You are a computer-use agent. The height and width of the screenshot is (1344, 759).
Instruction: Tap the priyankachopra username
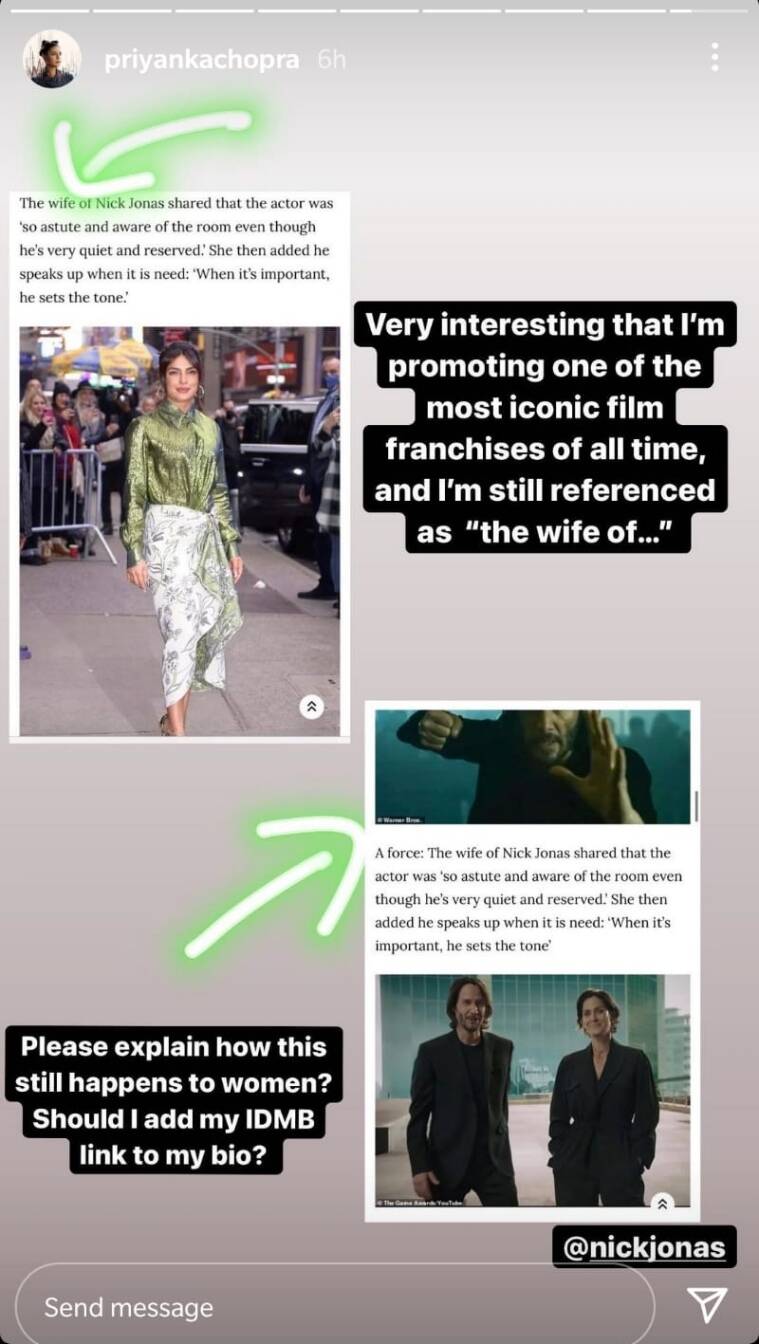click(201, 60)
